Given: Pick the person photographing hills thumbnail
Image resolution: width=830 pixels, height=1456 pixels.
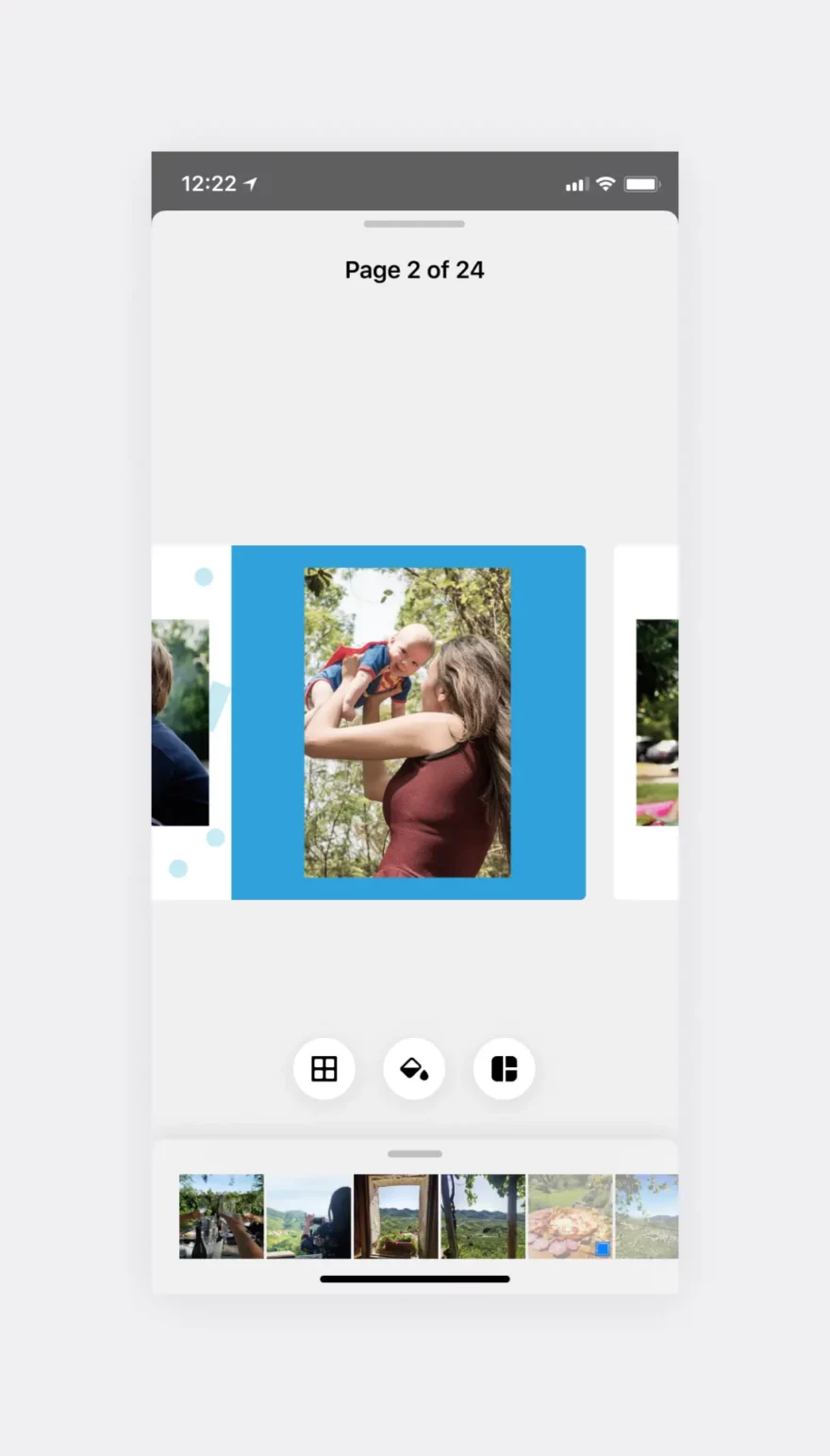Looking at the screenshot, I should 308,1216.
